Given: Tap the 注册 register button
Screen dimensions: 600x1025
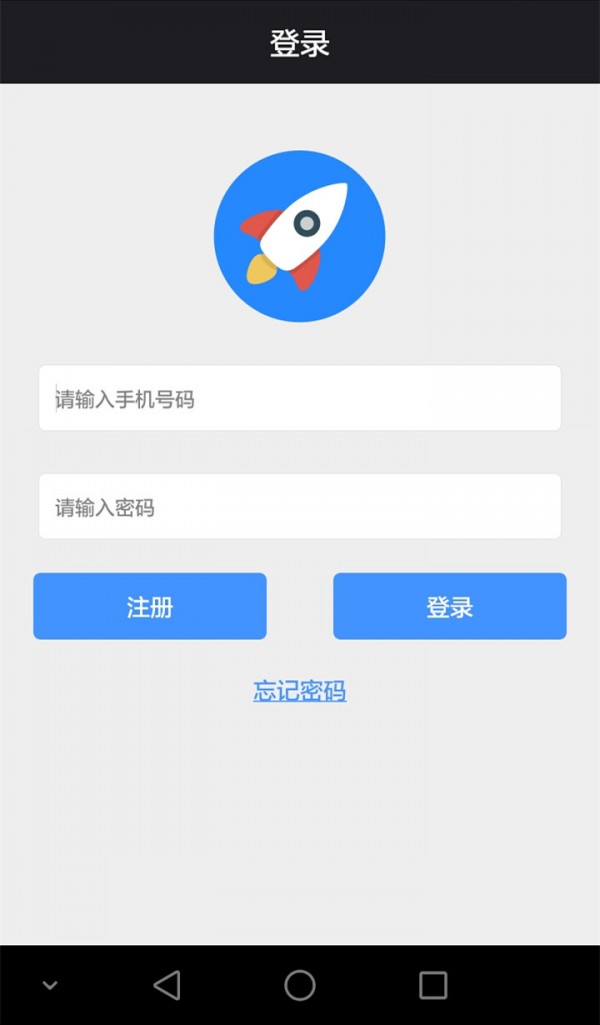Looking at the screenshot, I should click(150, 606).
